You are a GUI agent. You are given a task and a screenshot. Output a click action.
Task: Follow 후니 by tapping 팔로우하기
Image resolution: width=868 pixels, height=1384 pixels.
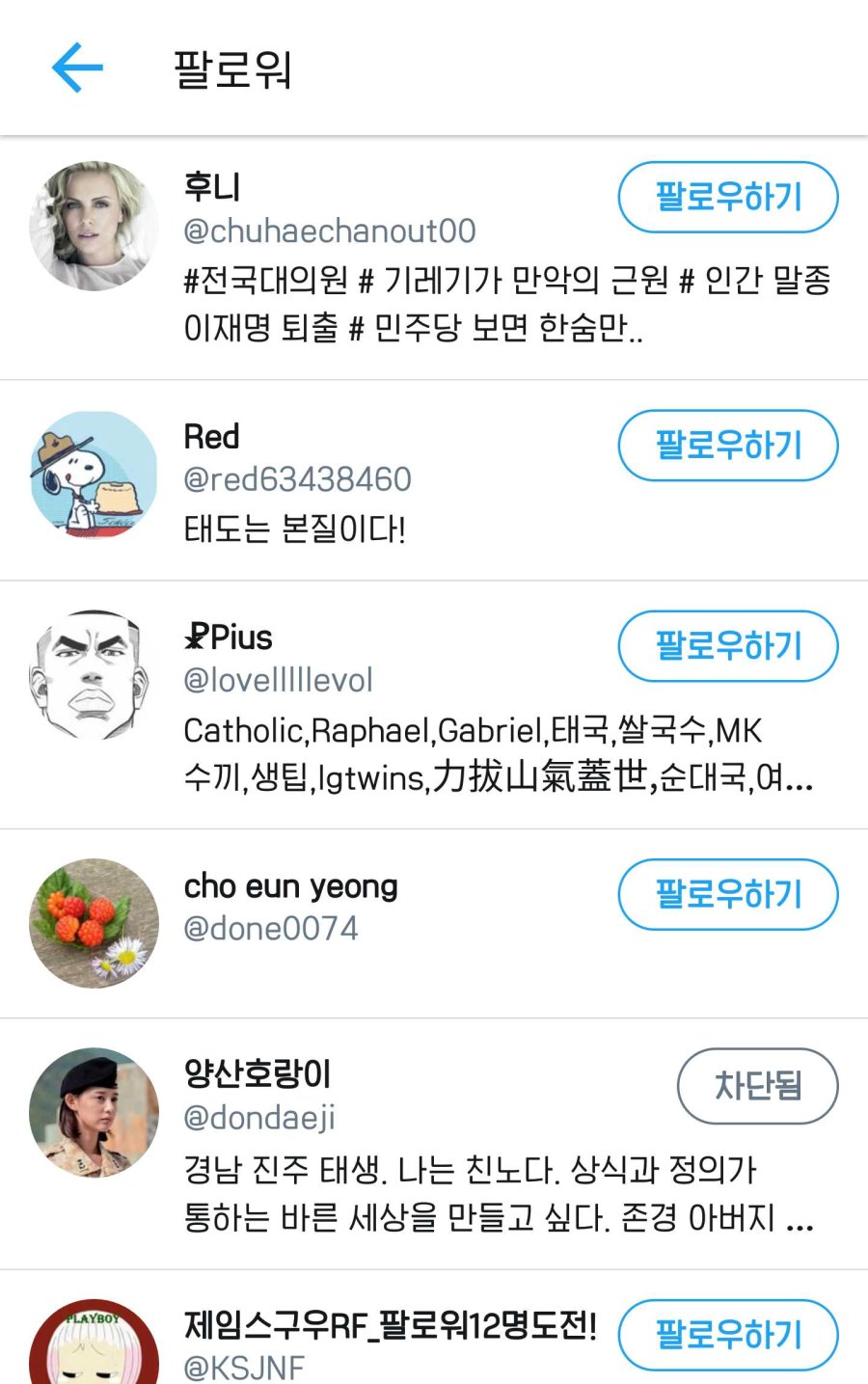(727, 197)
